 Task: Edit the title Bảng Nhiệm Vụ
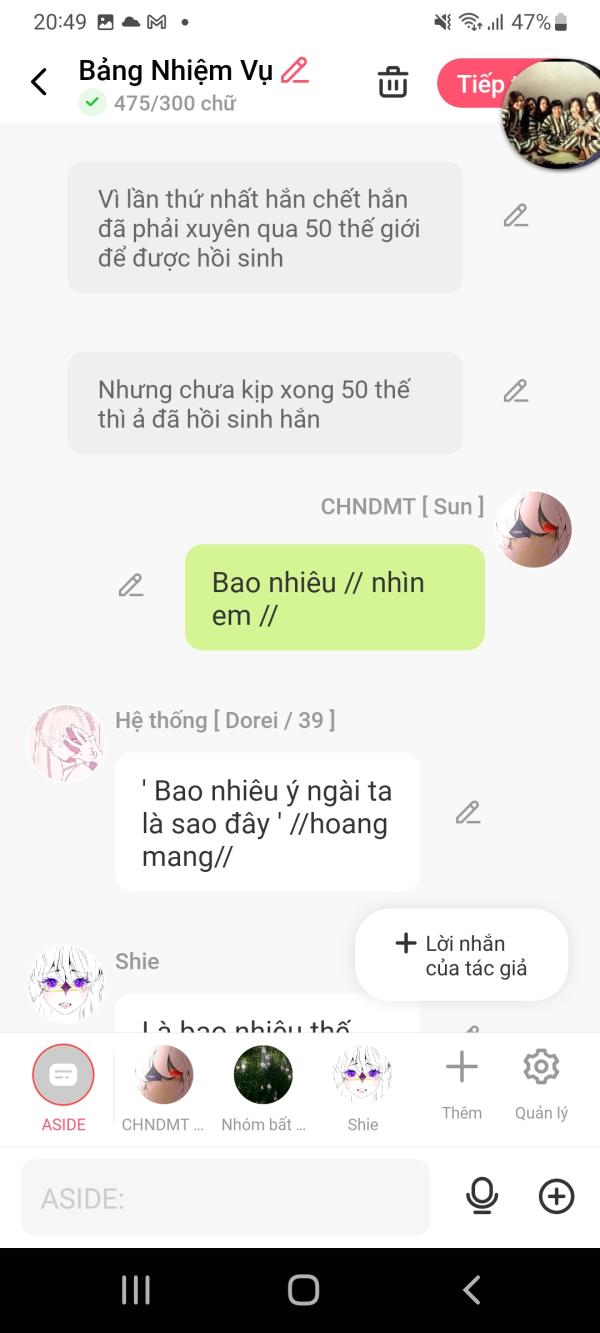point(295,70)
